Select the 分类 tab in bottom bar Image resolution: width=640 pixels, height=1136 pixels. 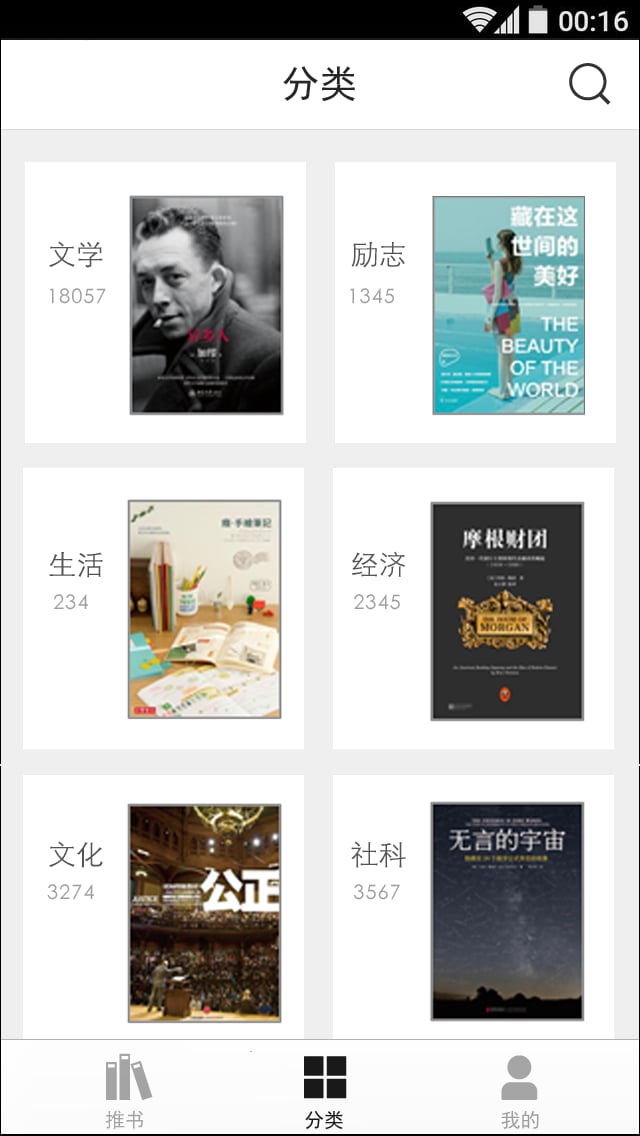pyautogui.click(x=324, y=1090)
